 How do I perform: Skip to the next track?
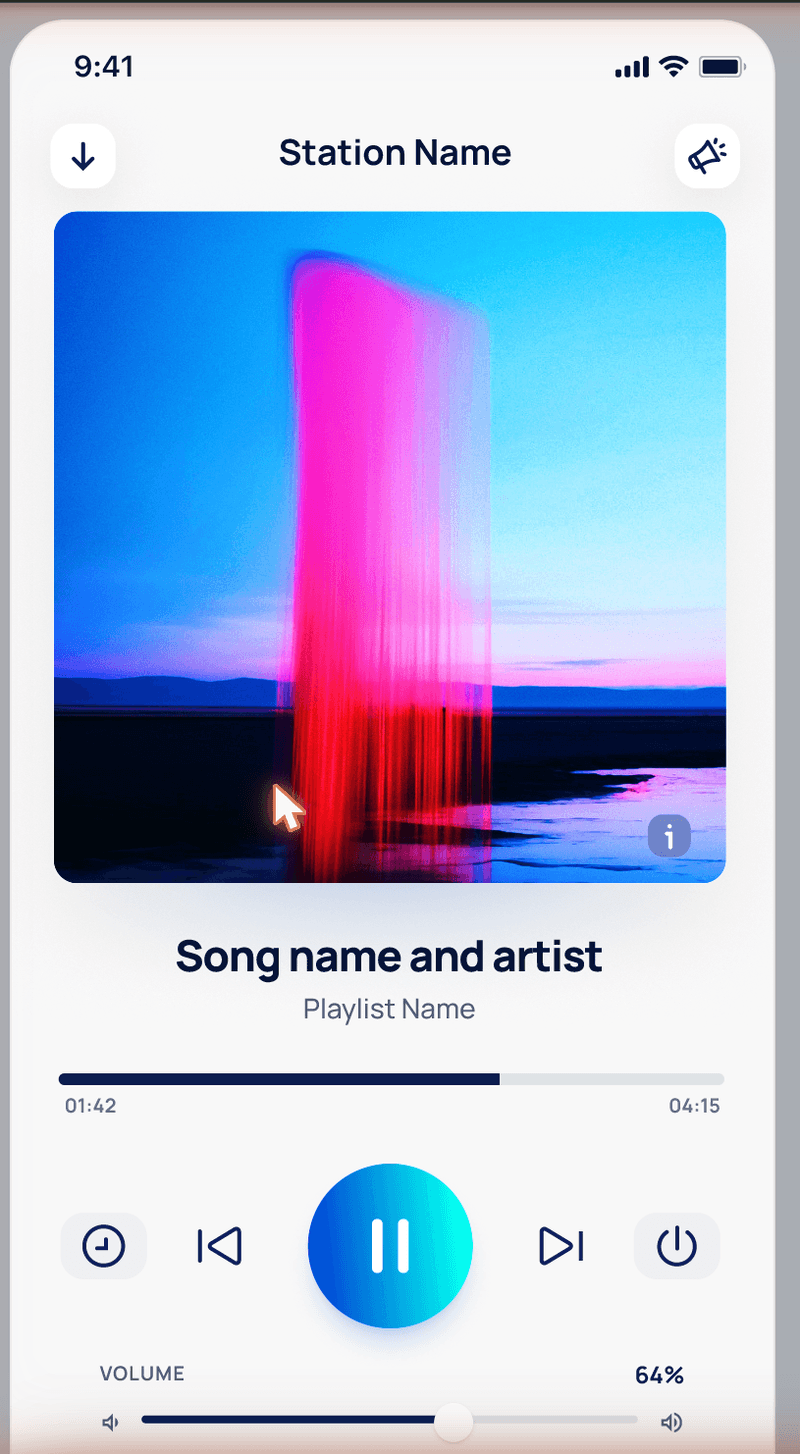[561, 1246]
